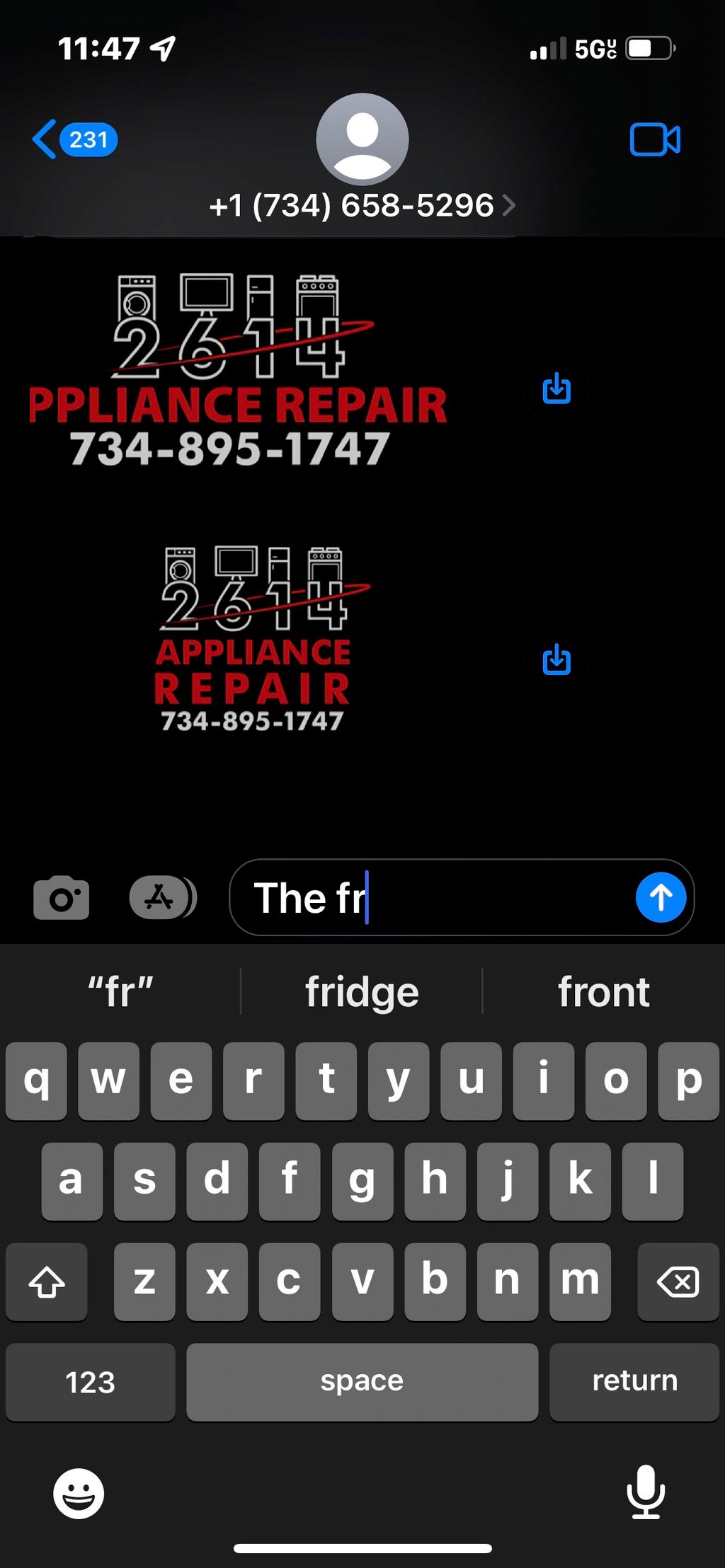725x1568 pixels.
Task: Open contact details for +1 (734) 658-5296
Action: click(x=362, y=206)
